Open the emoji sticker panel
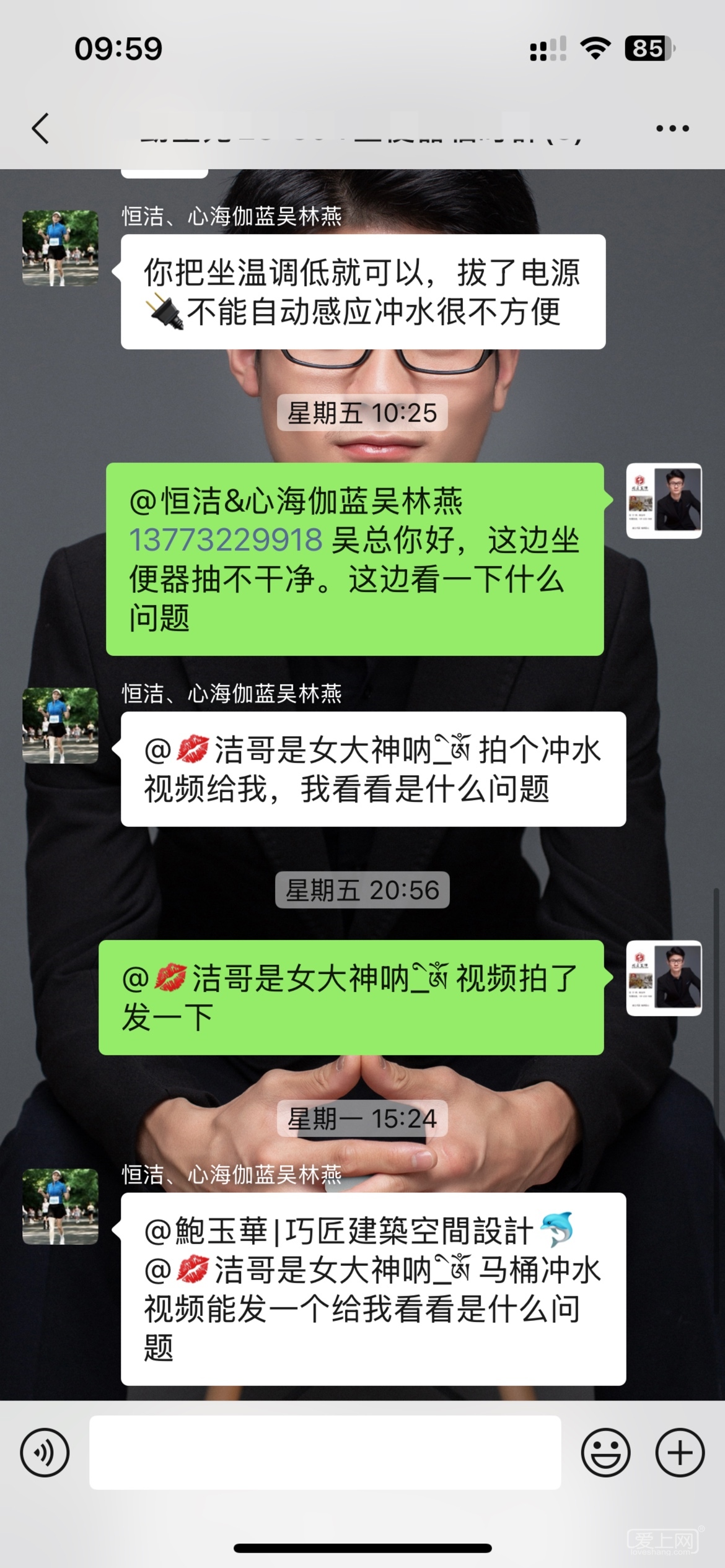This screenshot has height=1568, width=725. tap(605, 1452)
